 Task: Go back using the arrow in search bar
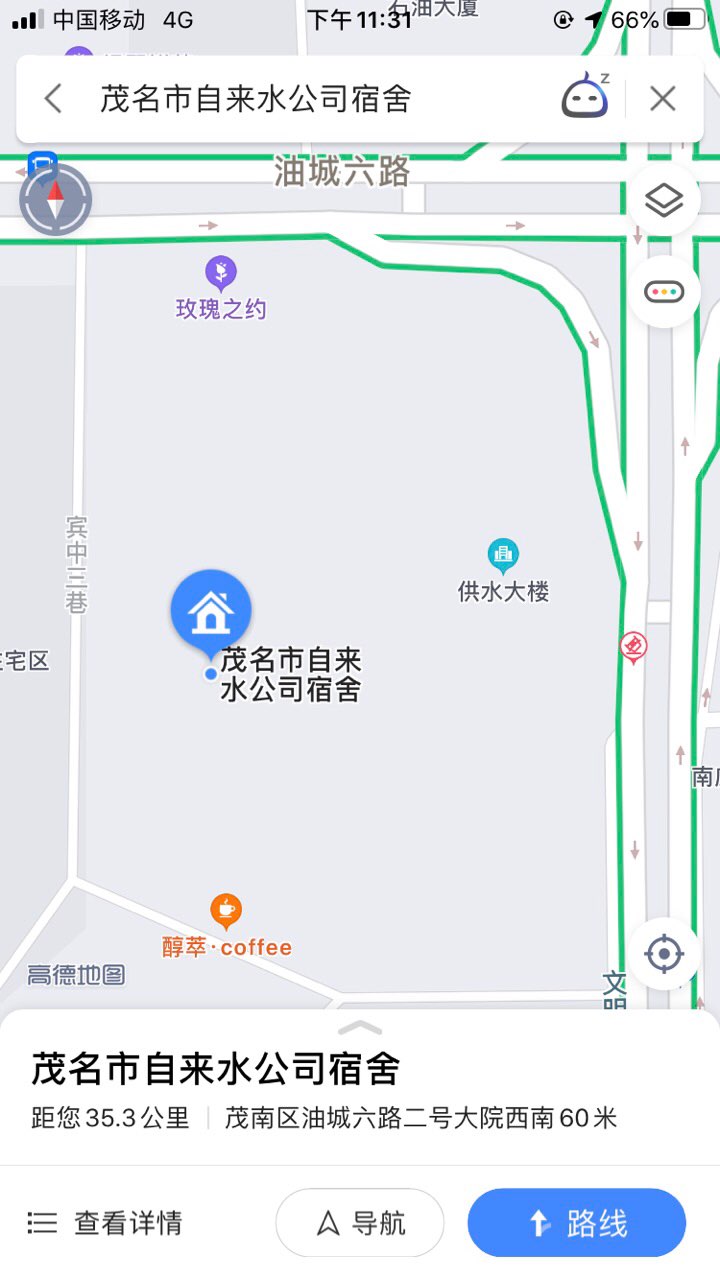pos(53,99)
